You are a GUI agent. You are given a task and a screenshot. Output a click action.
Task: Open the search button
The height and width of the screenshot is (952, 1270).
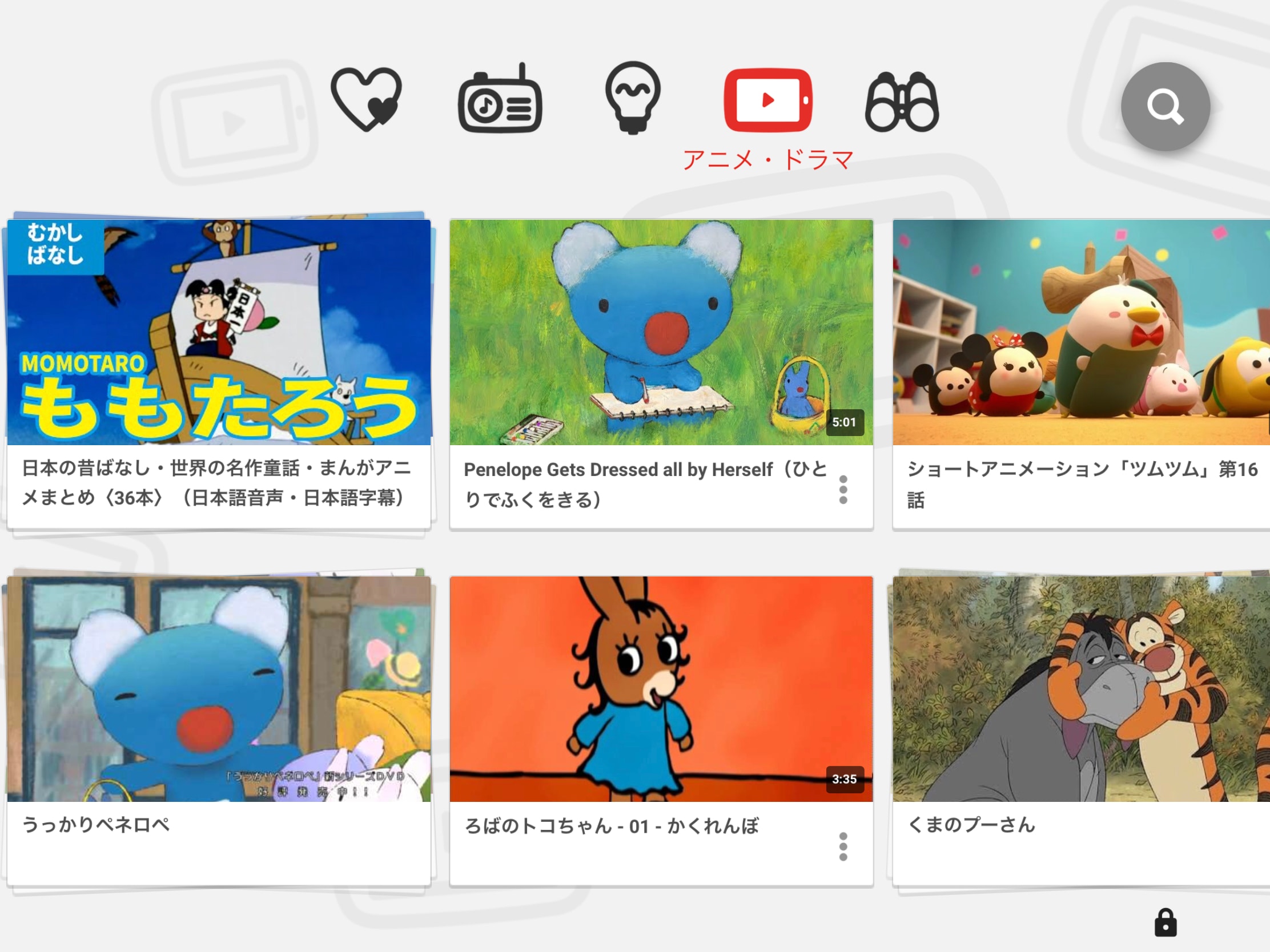[x=1165, y=106]
